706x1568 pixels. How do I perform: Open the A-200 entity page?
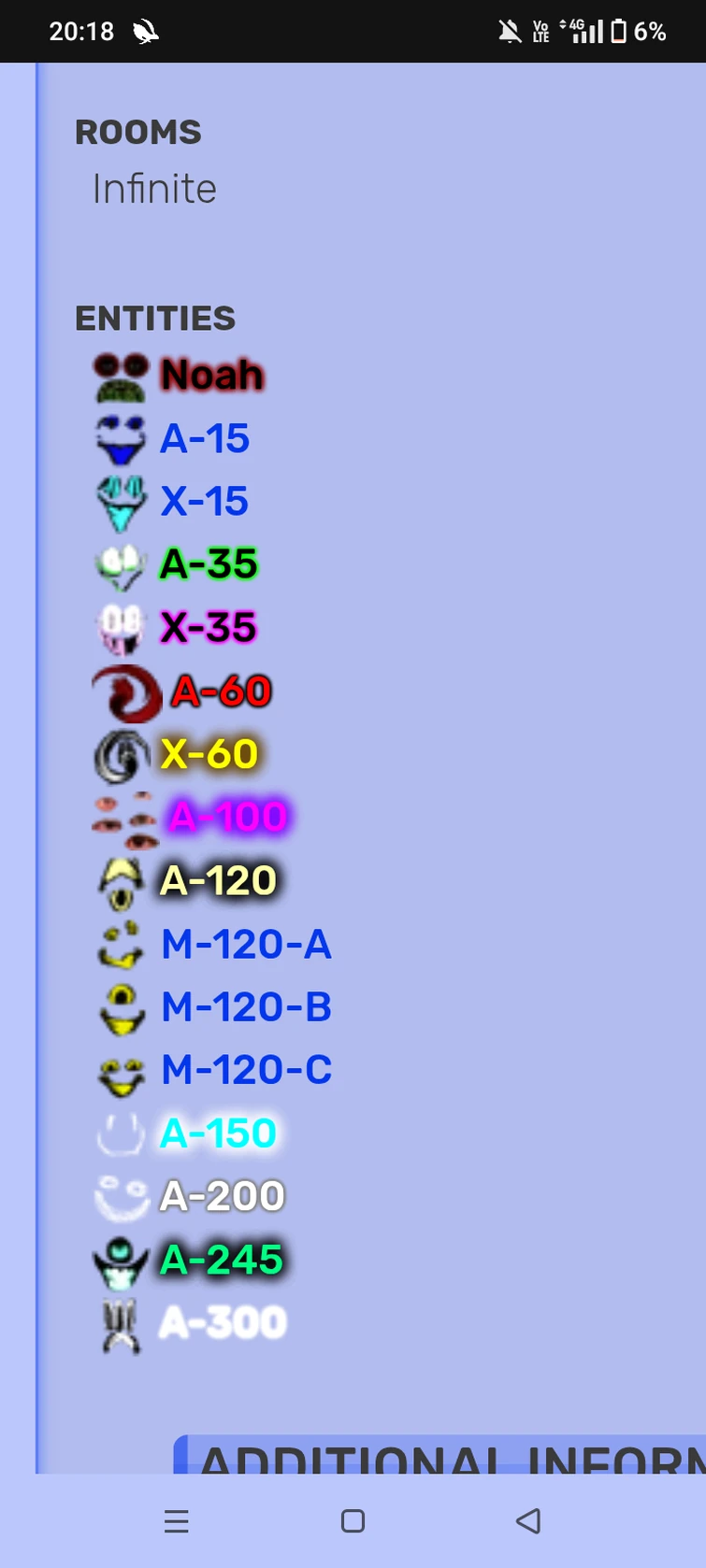(223, 1196)
